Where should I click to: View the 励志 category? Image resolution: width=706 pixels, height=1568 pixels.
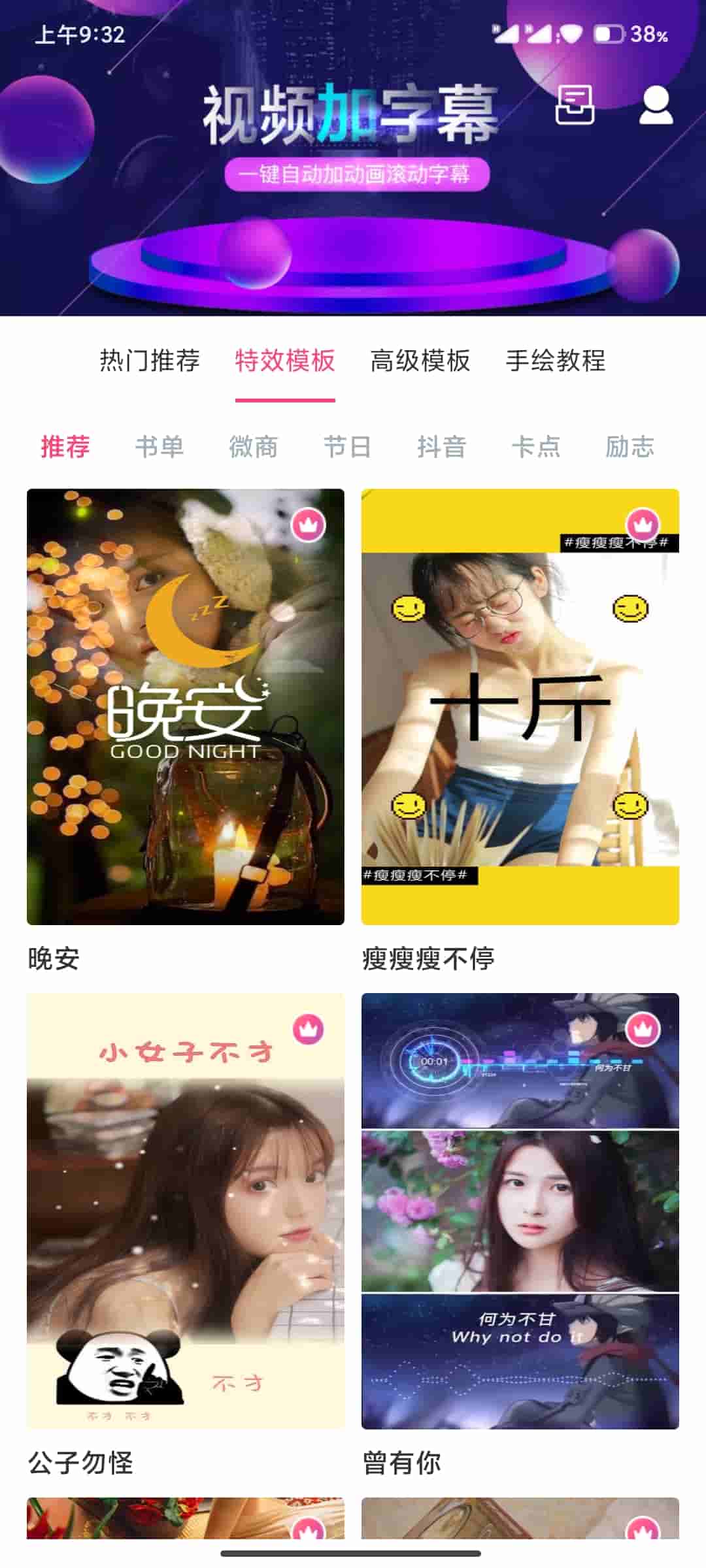point(630,447)
